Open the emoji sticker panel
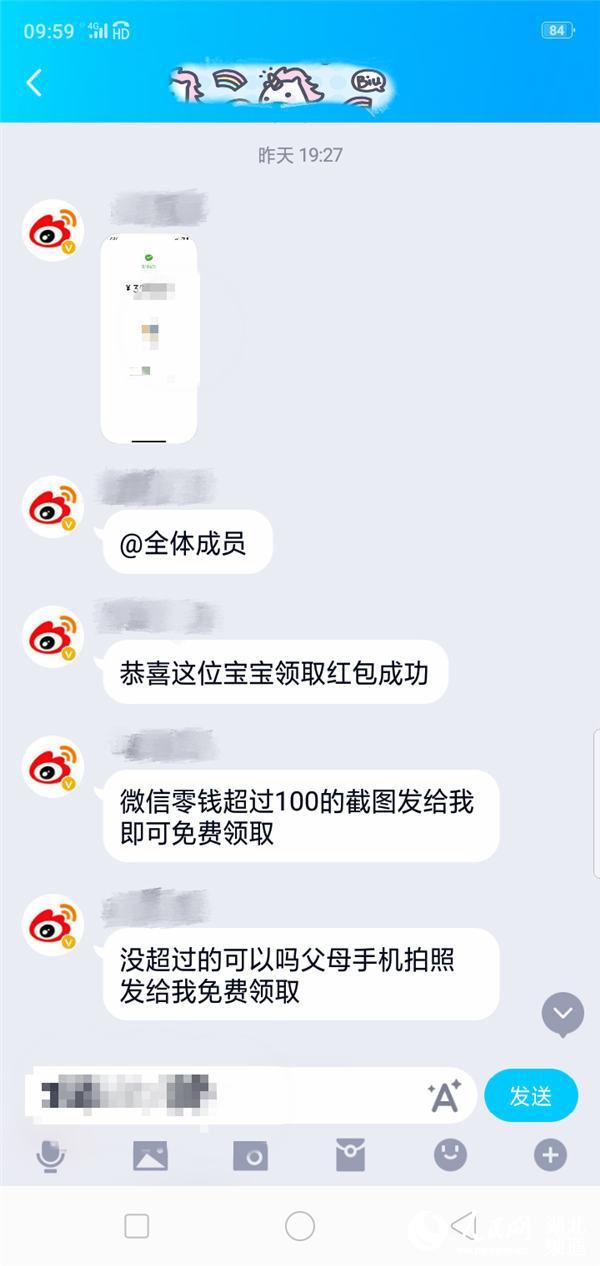Image resolution: width=600 pixels, height=1266 pixels. click(450, 1156)
